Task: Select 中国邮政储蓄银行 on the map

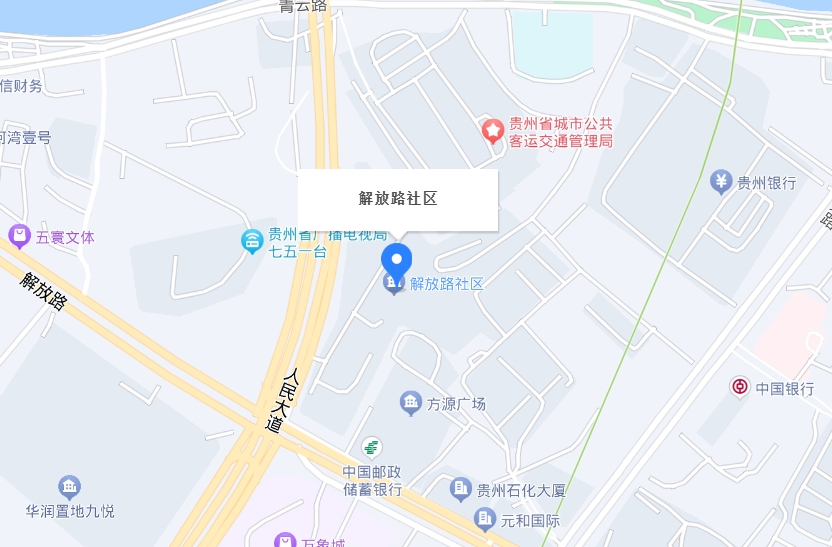Action: tap(372, 446)
